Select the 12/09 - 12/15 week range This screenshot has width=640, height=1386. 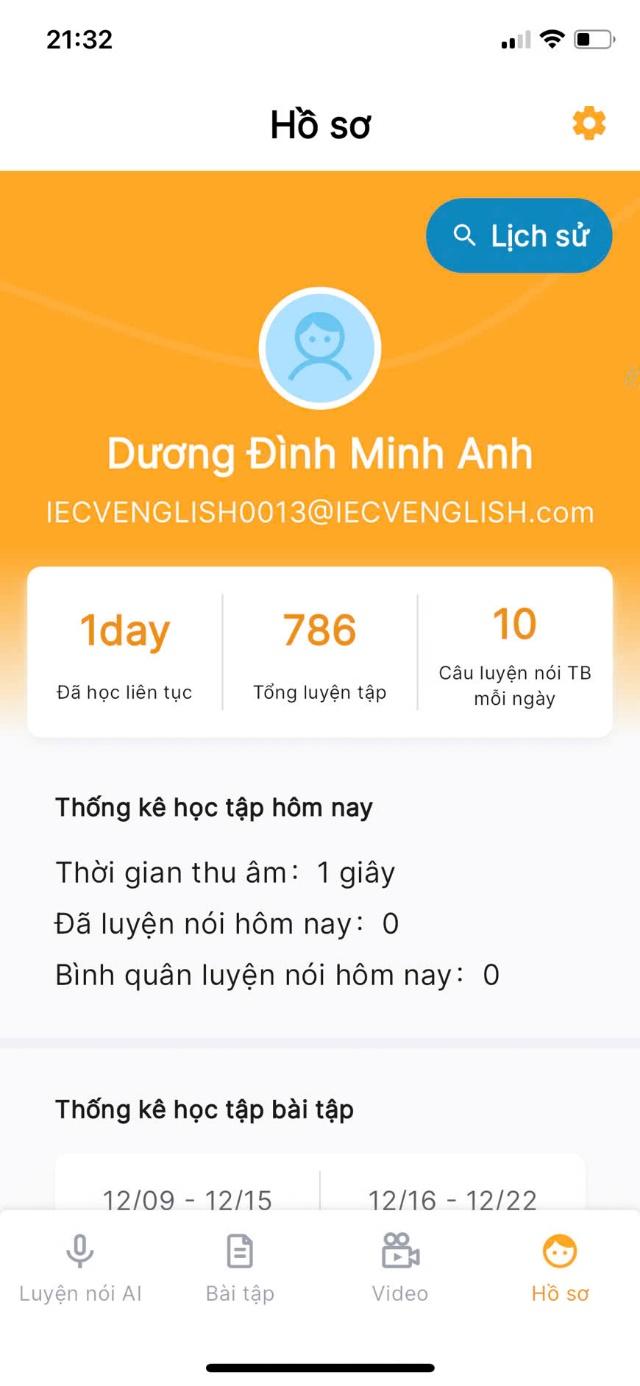[187, 1198]
